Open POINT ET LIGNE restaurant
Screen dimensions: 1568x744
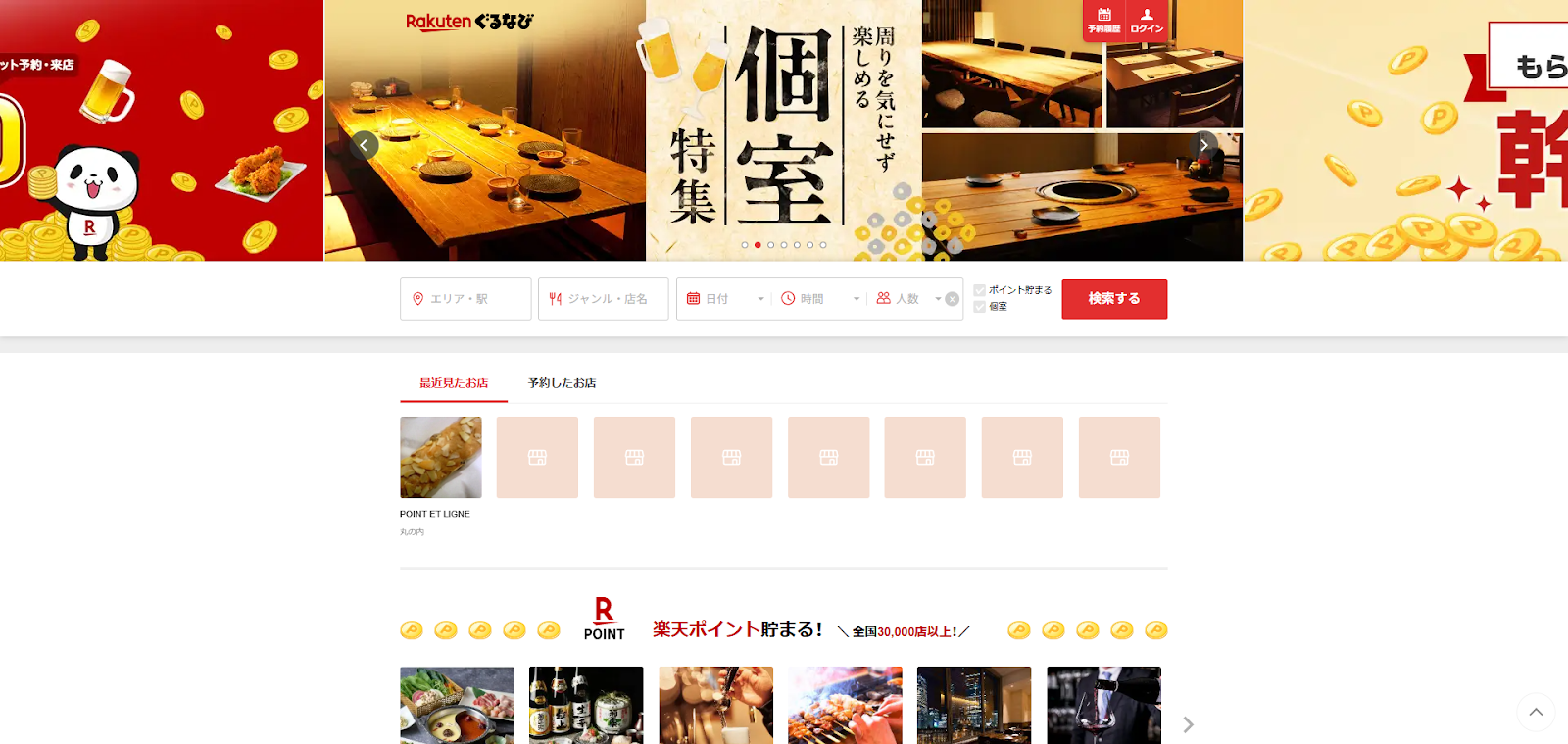[x=440, y=458]
